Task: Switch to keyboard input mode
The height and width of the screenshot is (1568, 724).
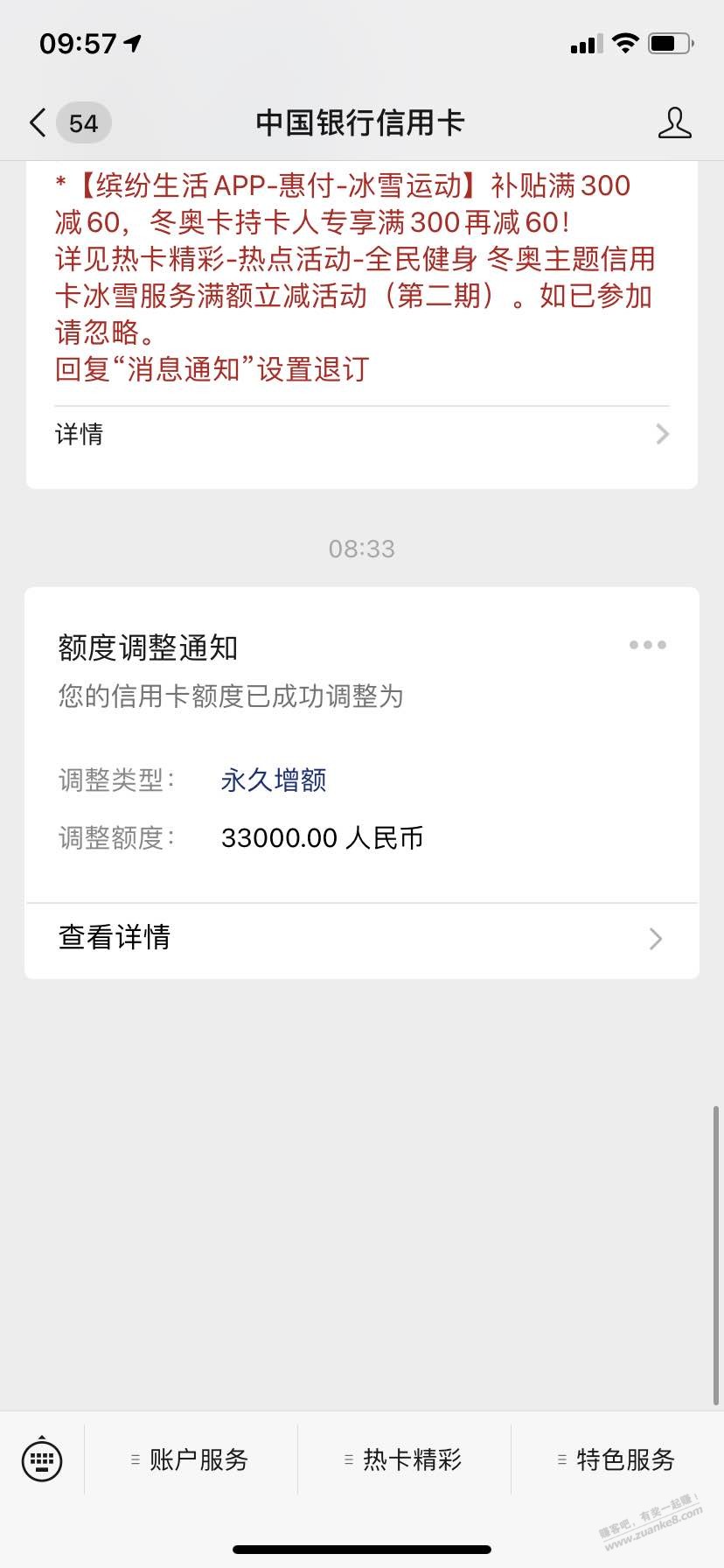Action: [x=42, y=1459]
